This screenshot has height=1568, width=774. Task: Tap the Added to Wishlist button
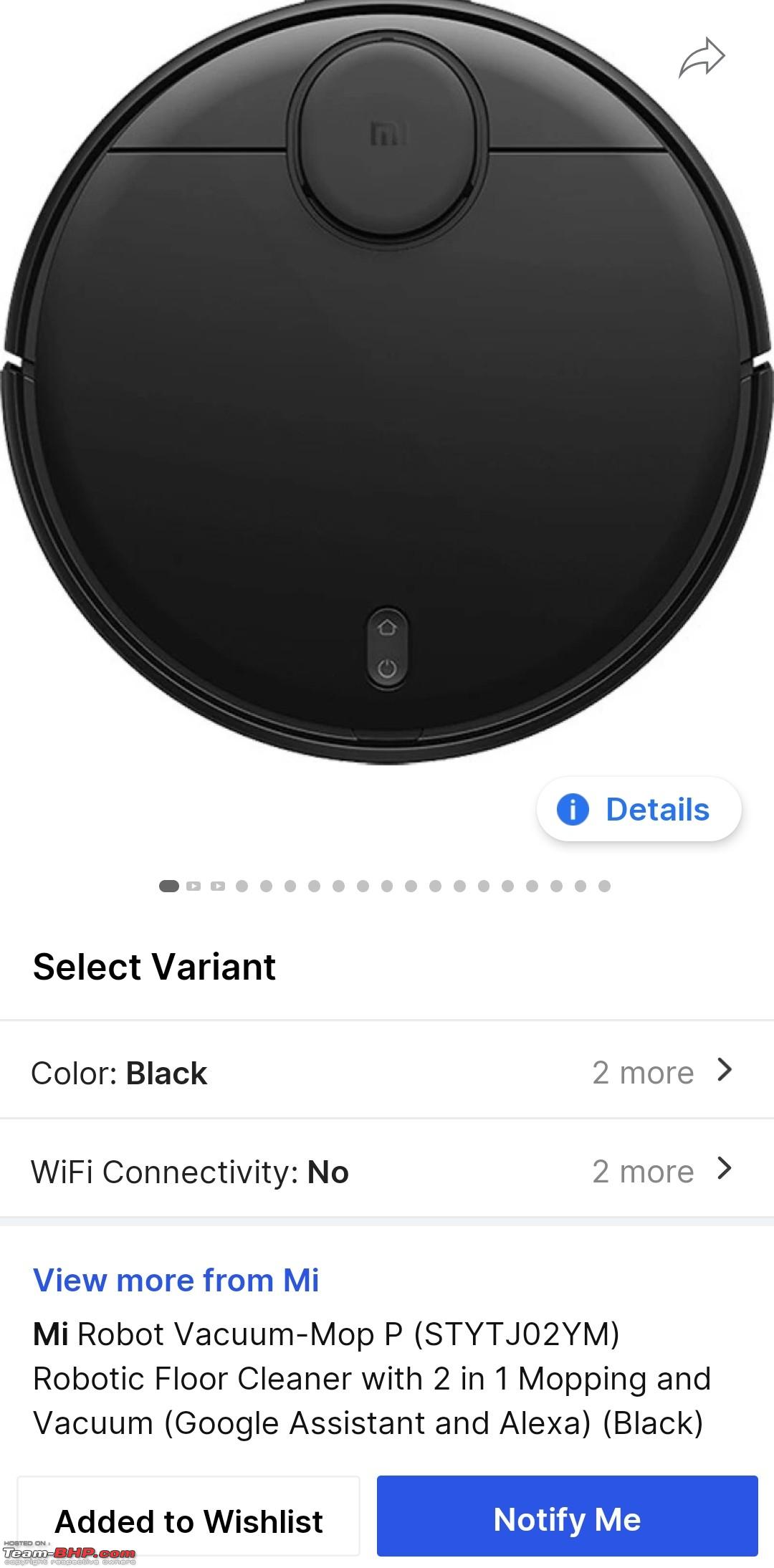coord(188,1521)
